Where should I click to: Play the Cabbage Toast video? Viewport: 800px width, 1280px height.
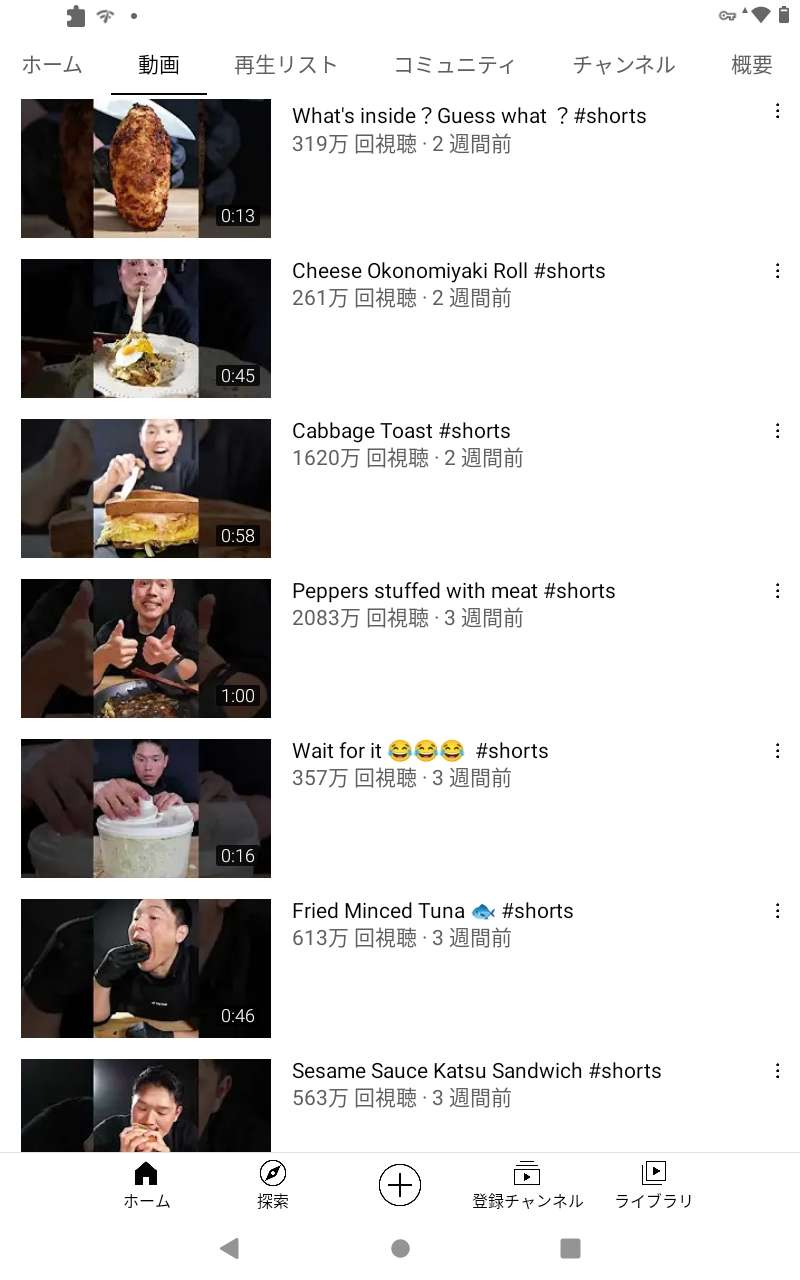pos(146,488)
